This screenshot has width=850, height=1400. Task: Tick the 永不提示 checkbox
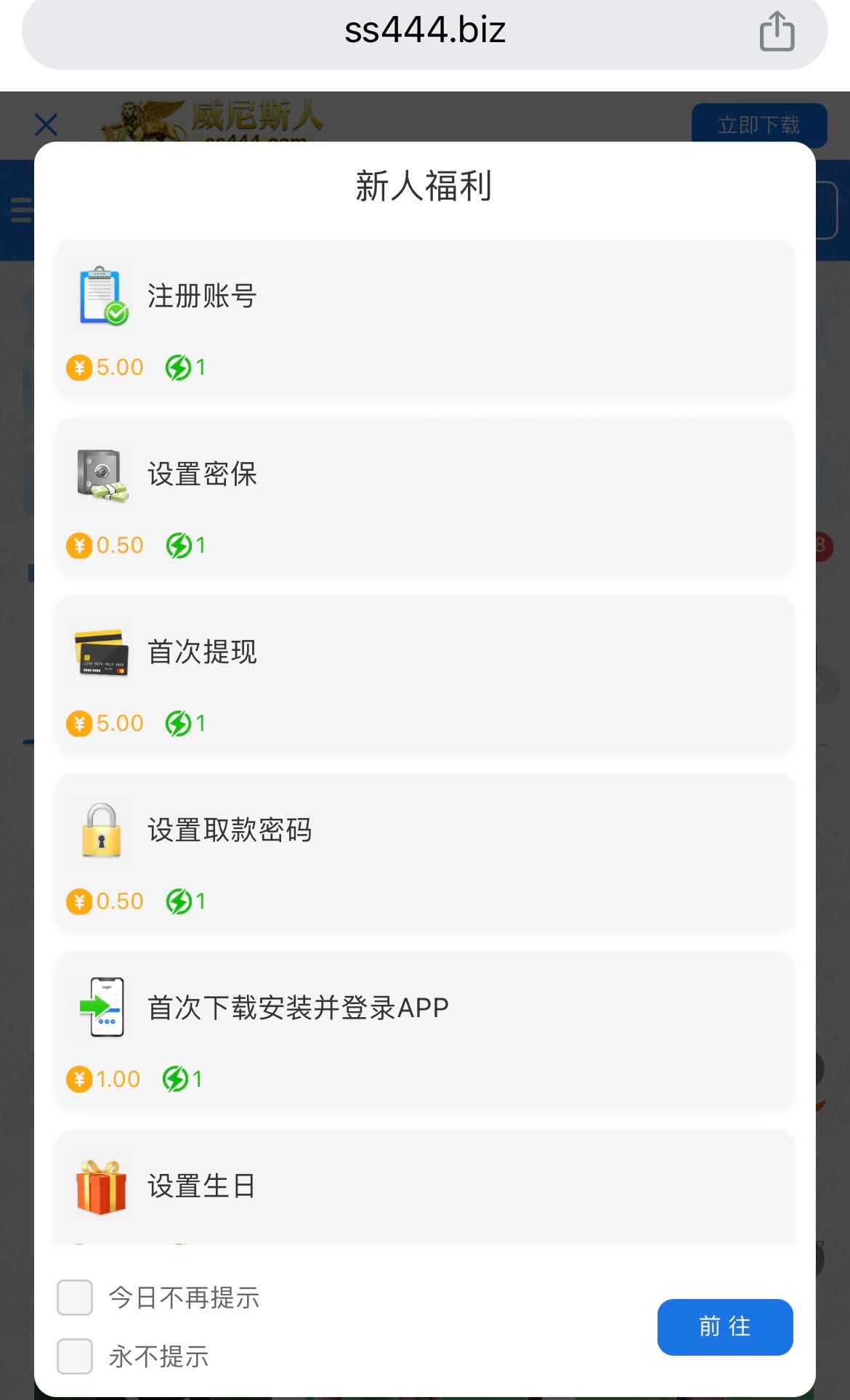coord(75,1356)
